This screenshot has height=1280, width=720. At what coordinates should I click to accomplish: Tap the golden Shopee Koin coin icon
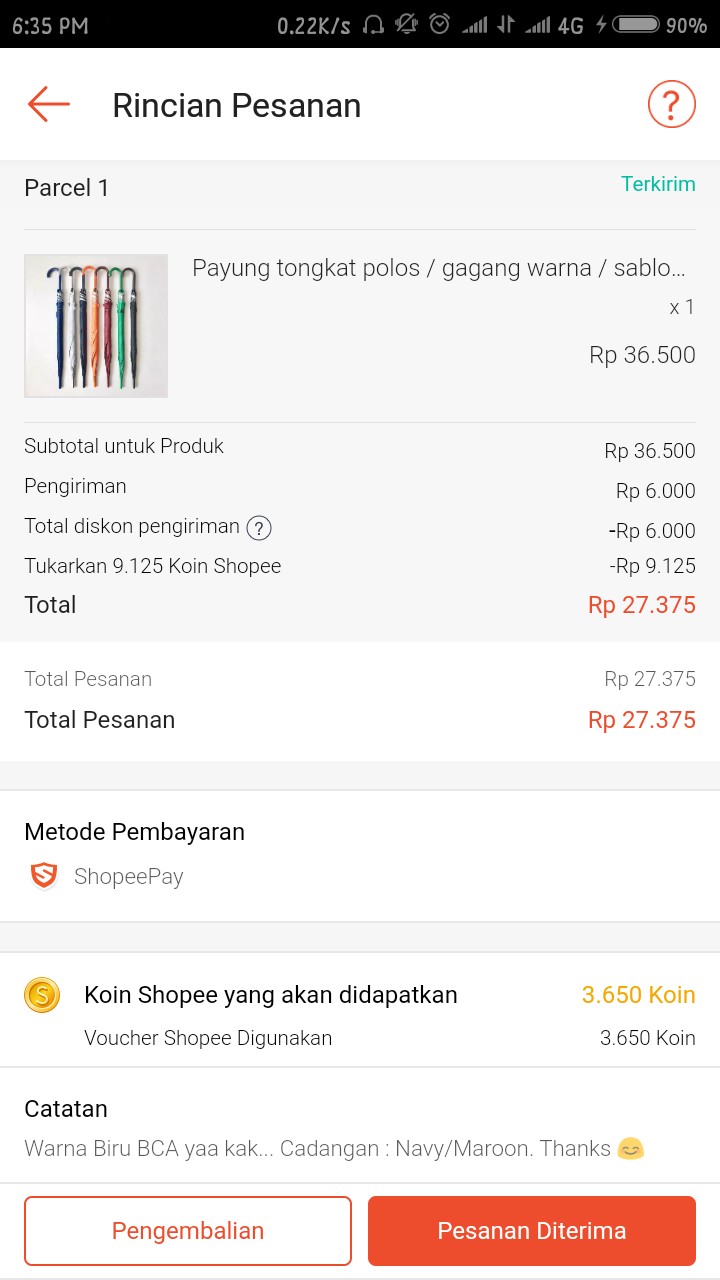coord(41,995)
